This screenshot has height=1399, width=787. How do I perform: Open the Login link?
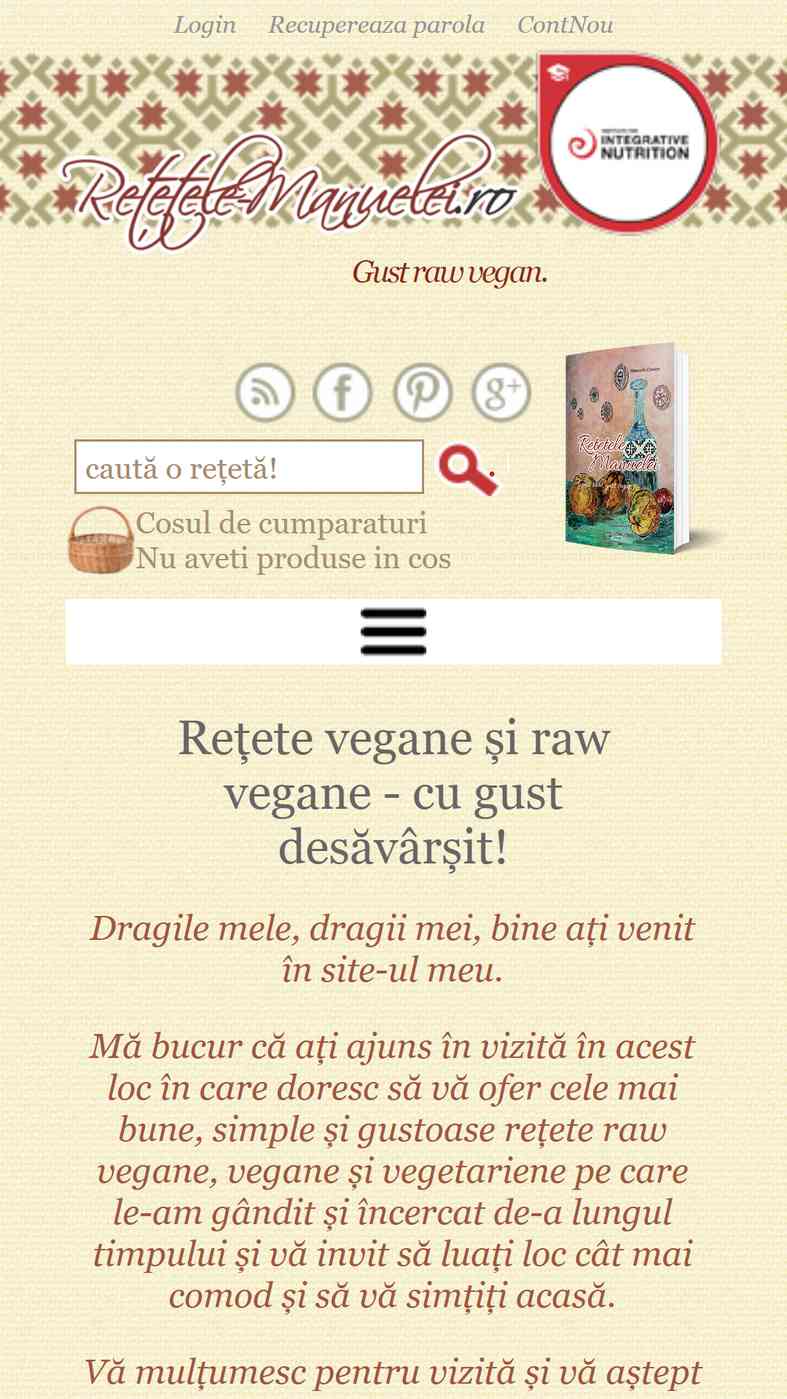(205, 25)
